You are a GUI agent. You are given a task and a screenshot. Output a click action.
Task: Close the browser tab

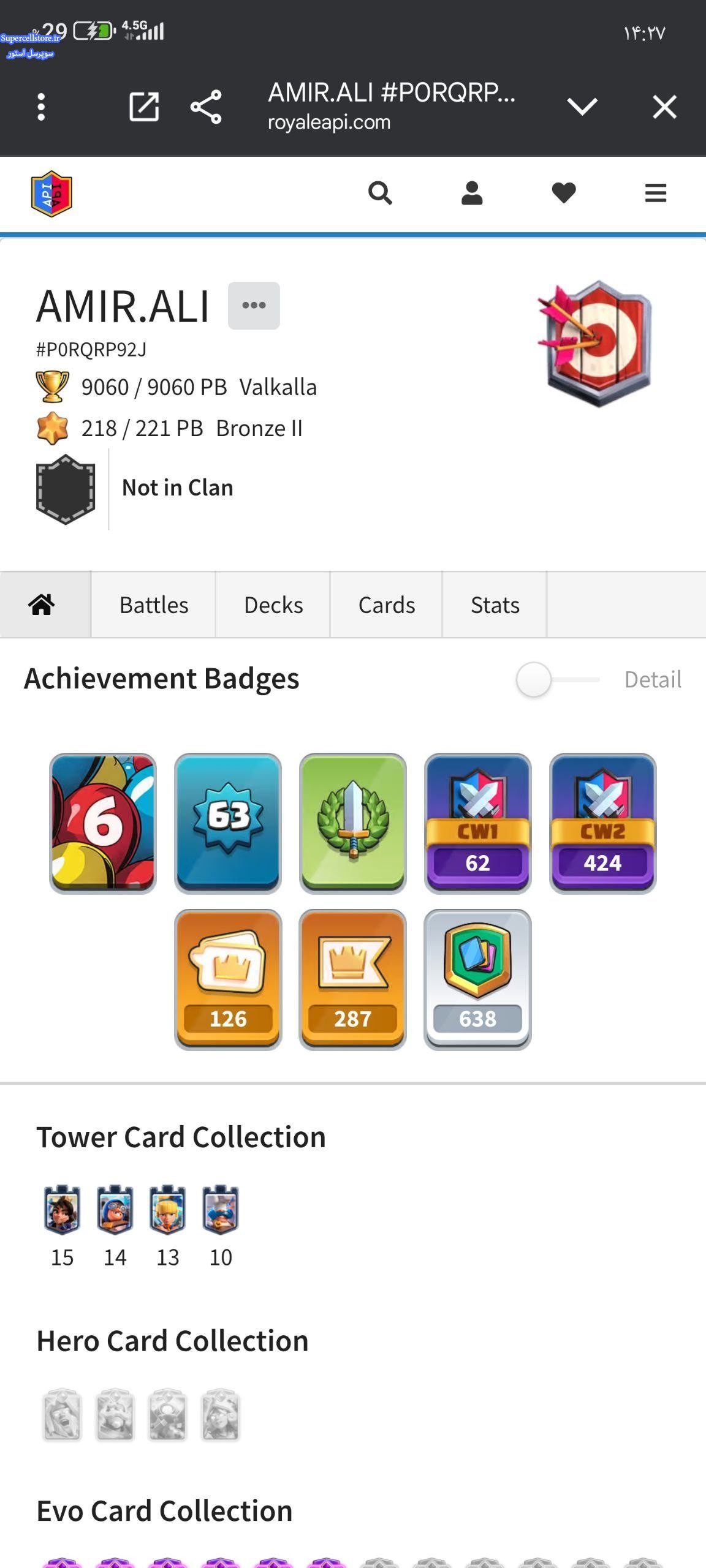[664, 107]
